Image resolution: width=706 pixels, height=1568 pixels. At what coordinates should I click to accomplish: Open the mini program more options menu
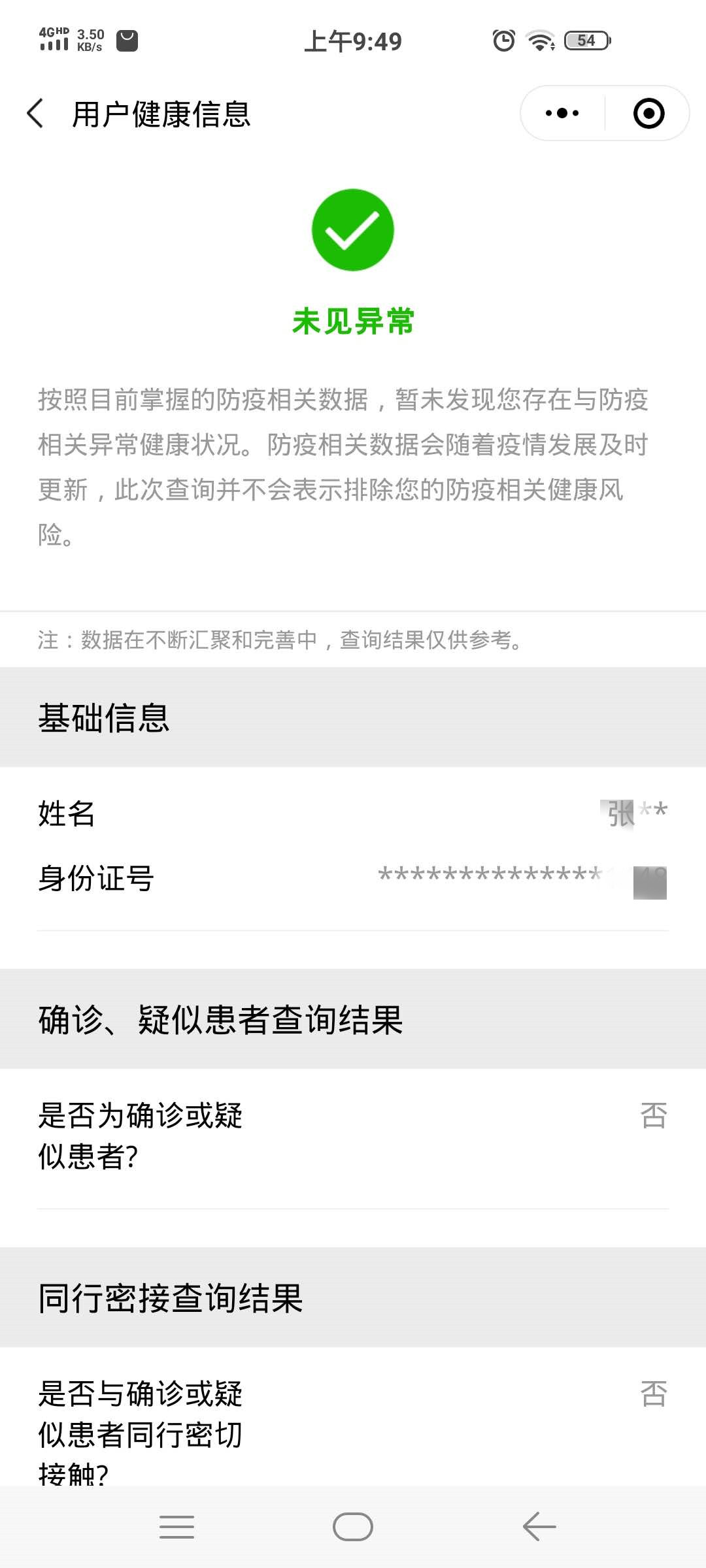point(562,114)
